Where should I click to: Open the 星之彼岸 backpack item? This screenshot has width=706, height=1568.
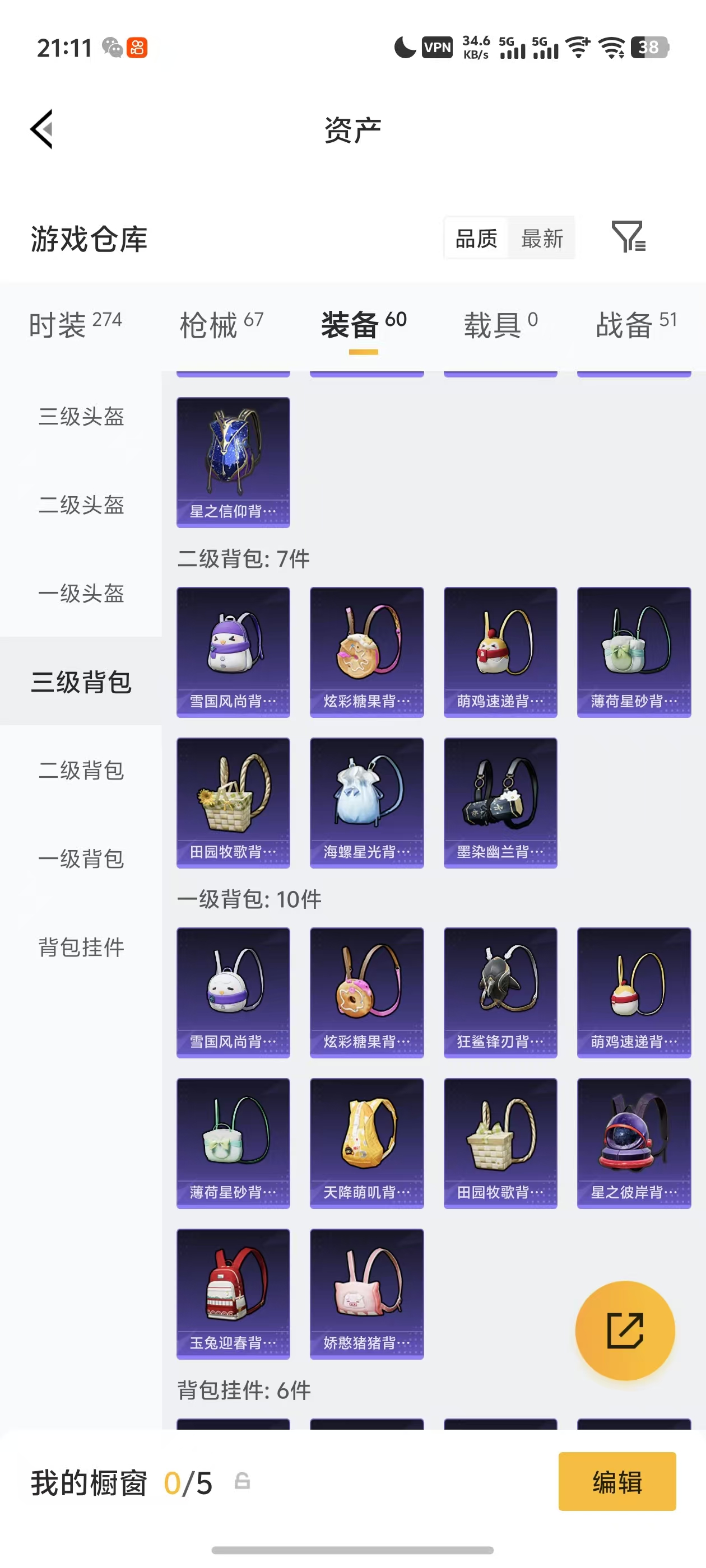[x=634, y=1142]
